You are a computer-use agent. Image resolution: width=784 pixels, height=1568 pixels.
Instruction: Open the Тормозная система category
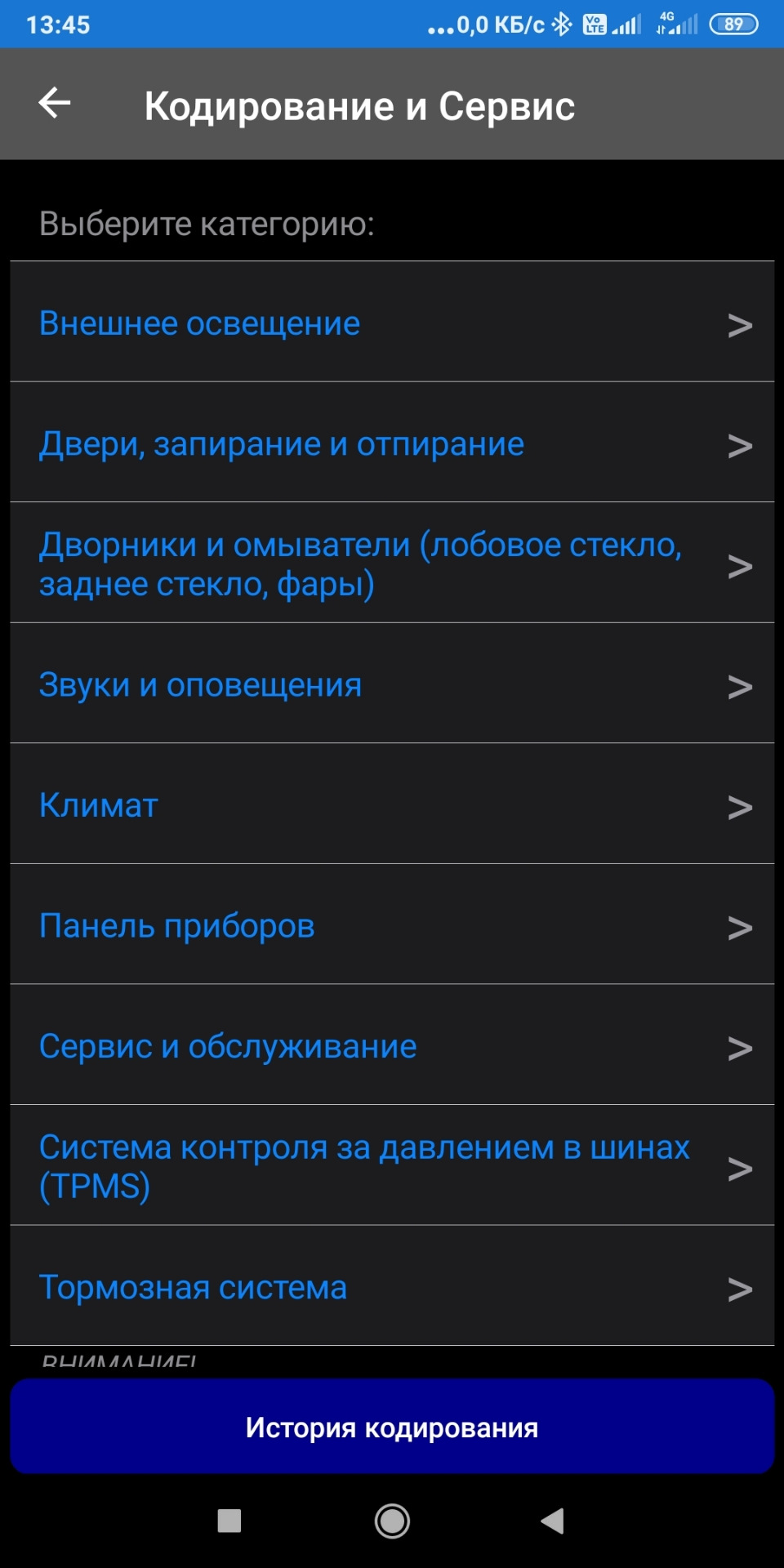click(392, 1287)
